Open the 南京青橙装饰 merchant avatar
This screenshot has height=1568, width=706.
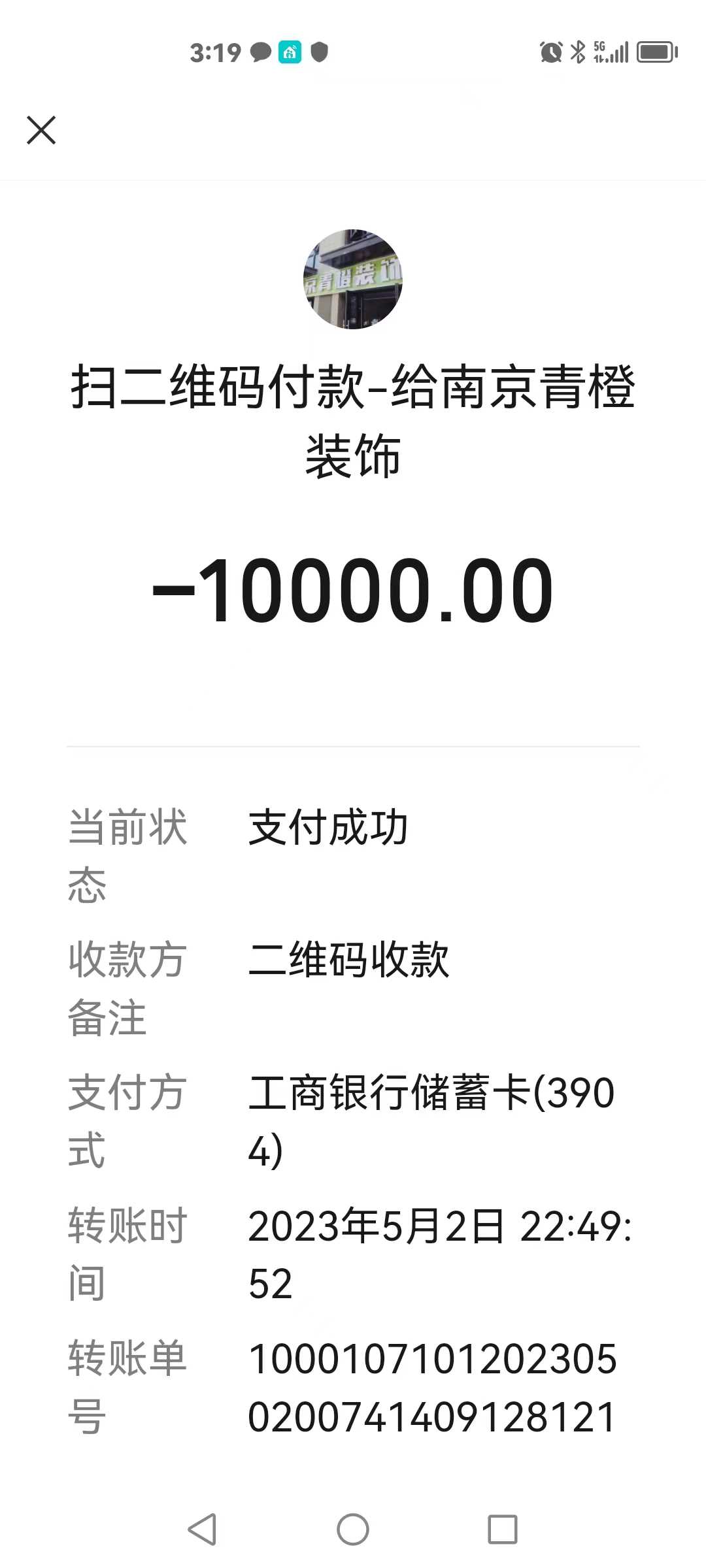[353, 279]
